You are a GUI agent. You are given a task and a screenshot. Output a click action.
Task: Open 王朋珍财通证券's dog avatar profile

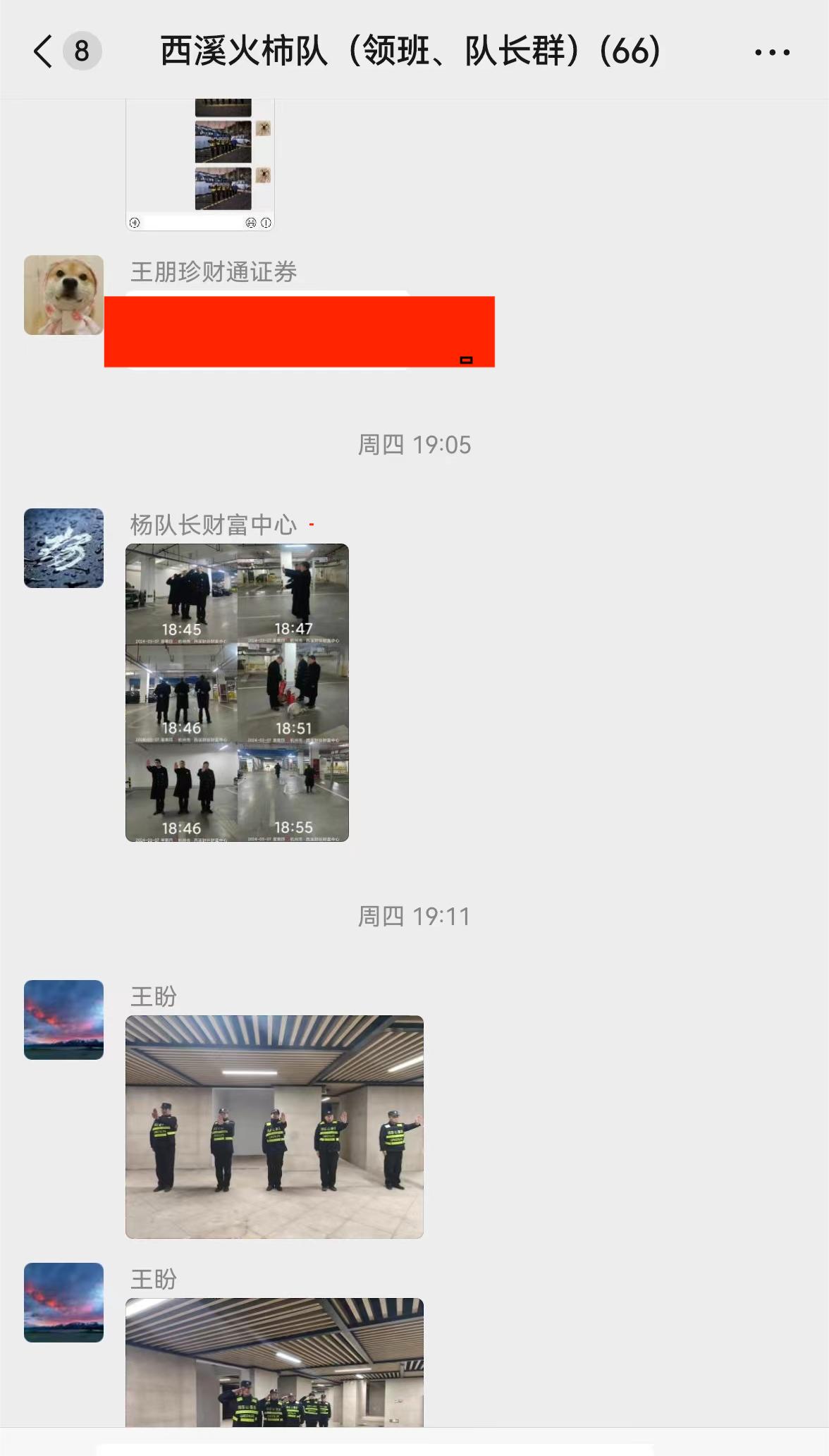(63, 295)
